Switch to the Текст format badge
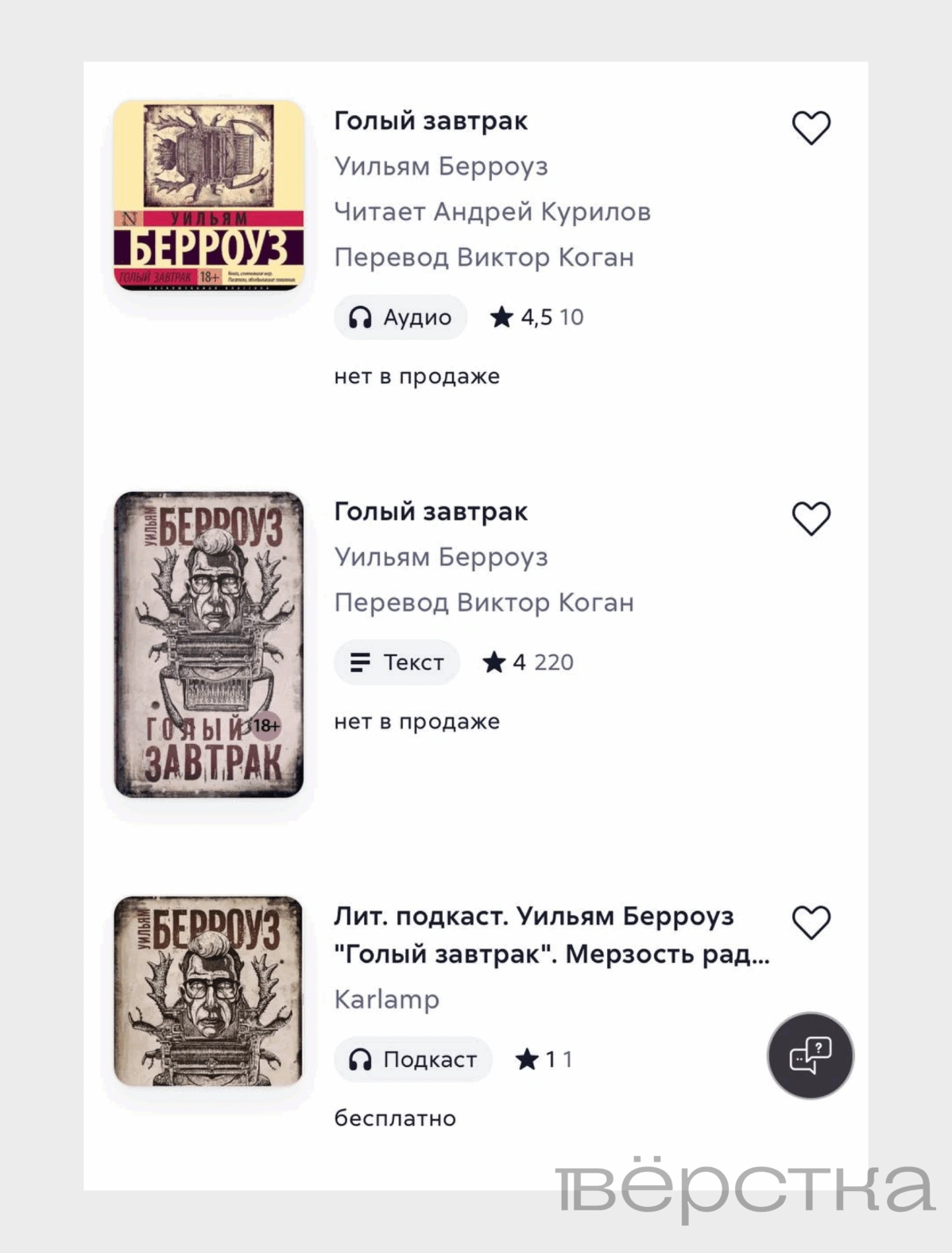The image size is (952, 1253). pyautogui.click(x=396, y=661)
